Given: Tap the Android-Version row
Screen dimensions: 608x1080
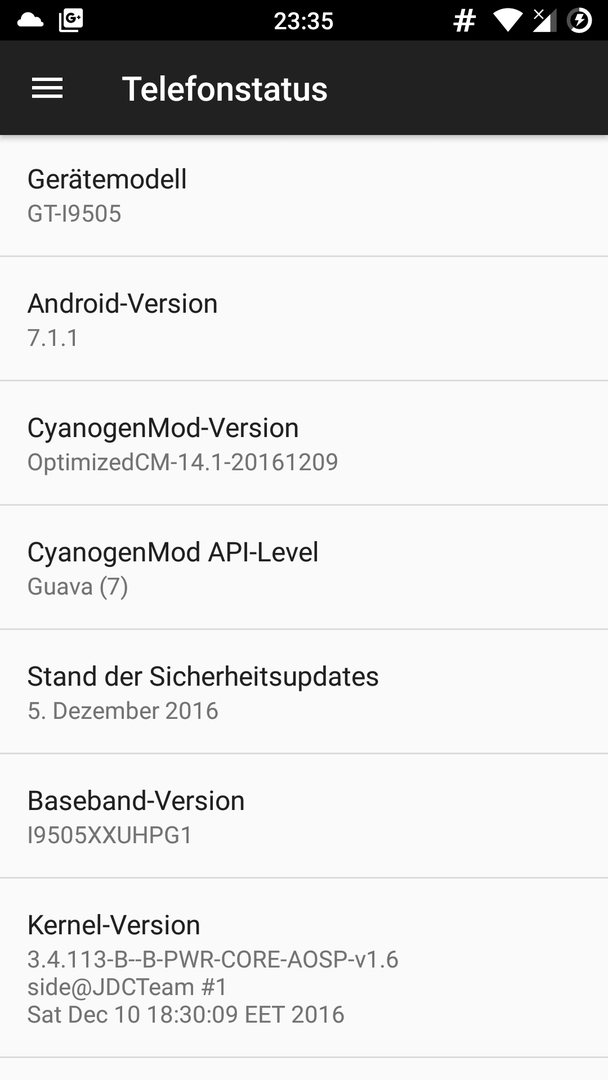Looking at the screenshot, I should click(x=304, y=318).
